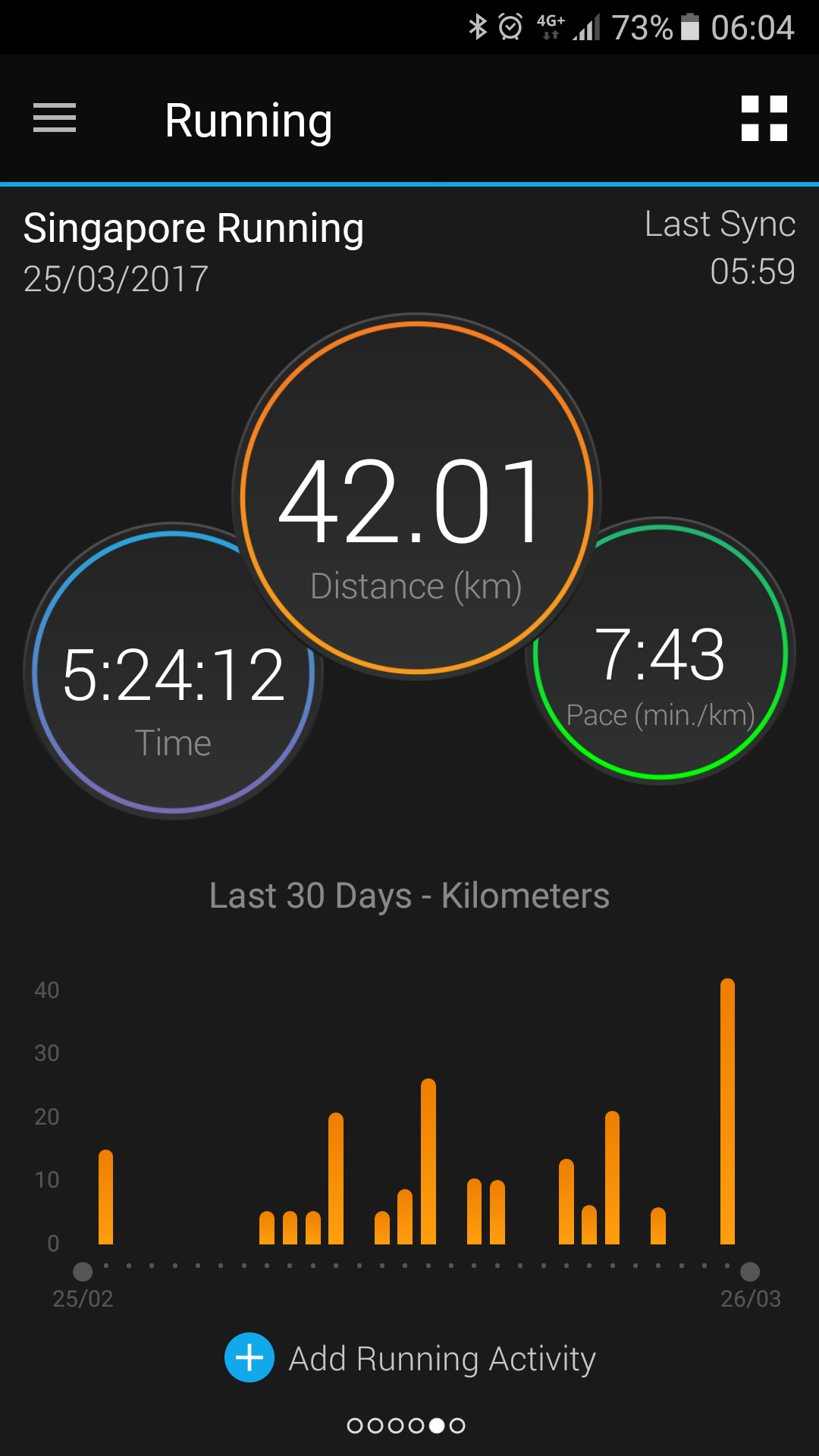
Task: Jump to the last page indicator dot
Action: pyautogui.click(x=457, y=1426)
